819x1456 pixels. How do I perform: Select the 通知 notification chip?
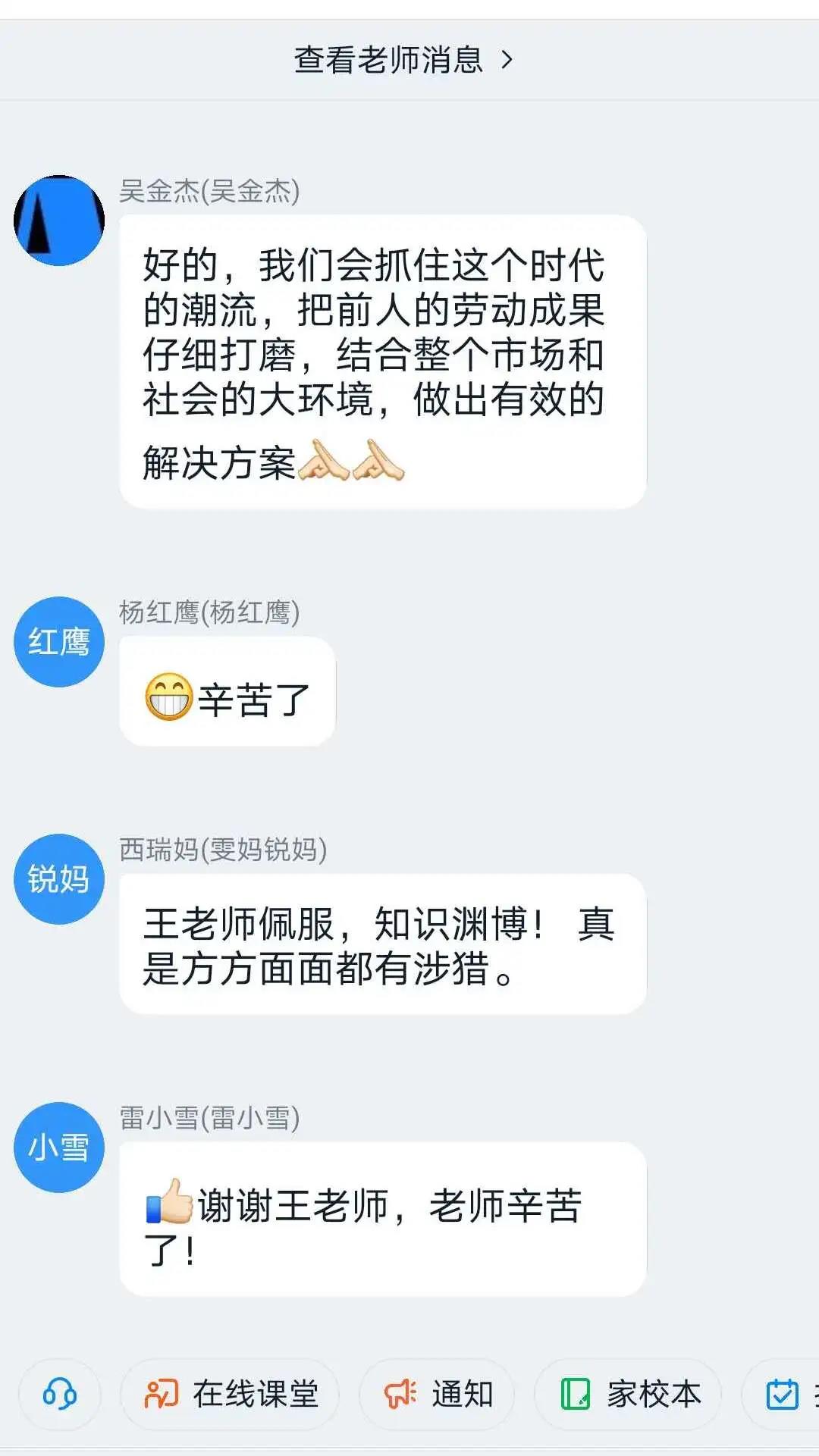point(437,1394)
